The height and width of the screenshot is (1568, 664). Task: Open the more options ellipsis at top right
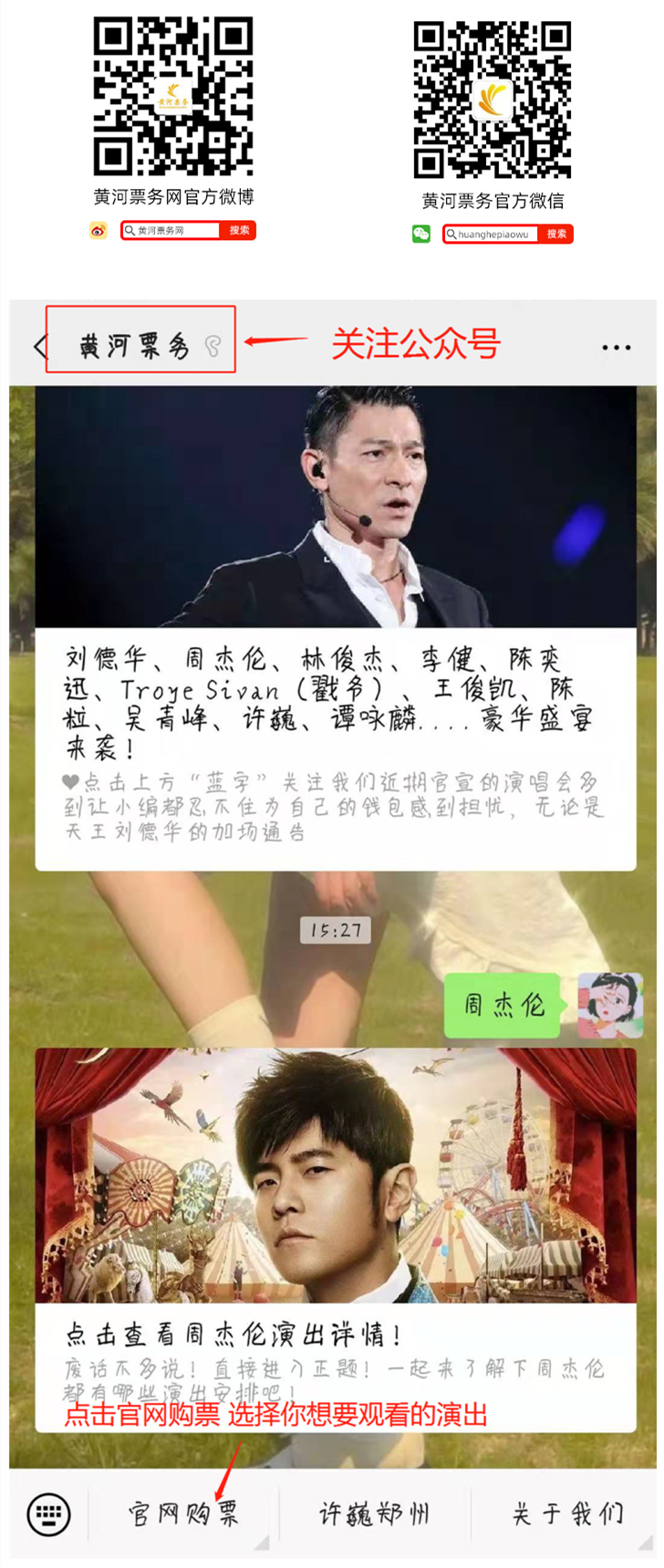617,347
